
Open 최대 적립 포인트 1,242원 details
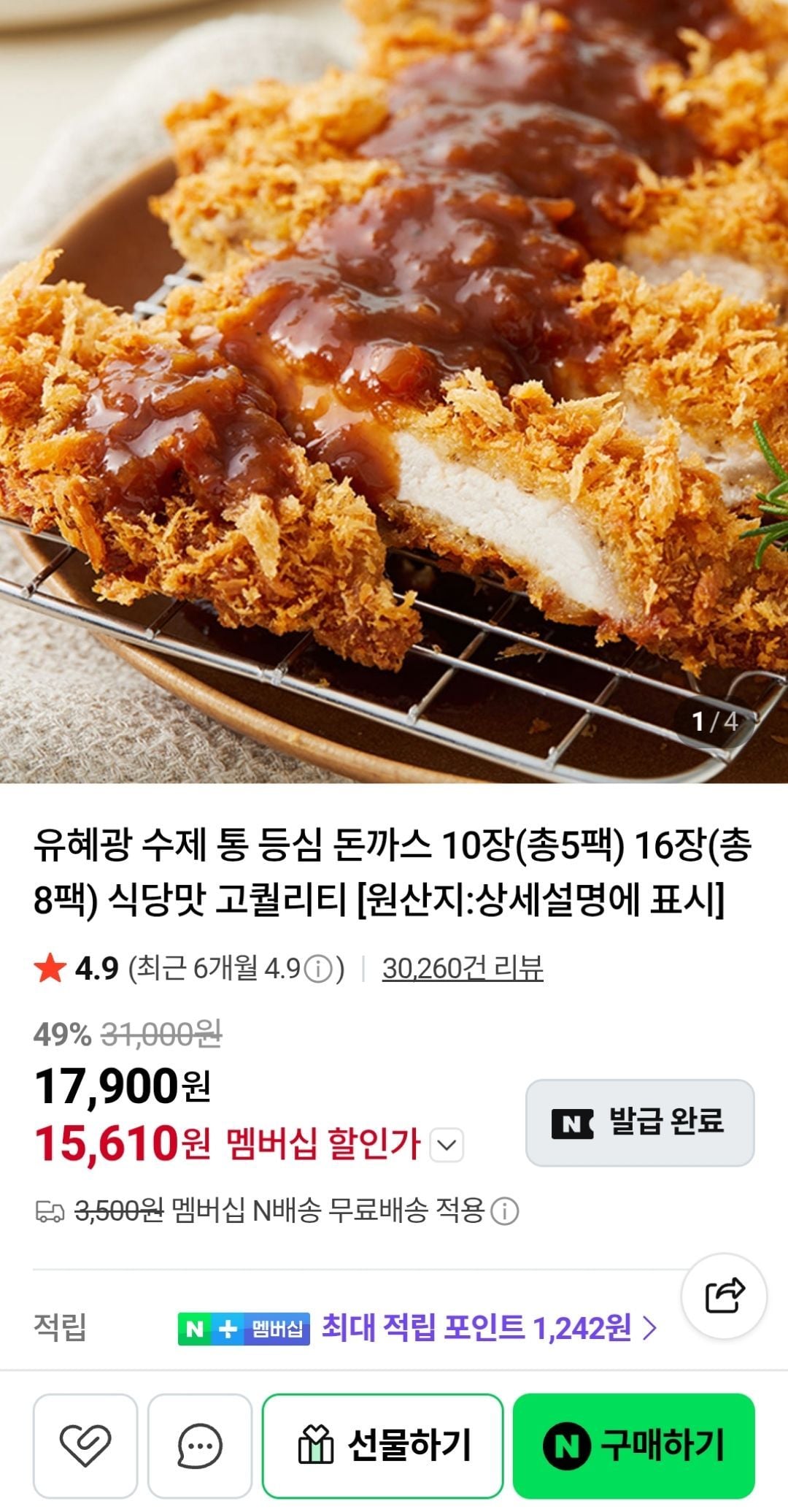[x=489, y=1328]
